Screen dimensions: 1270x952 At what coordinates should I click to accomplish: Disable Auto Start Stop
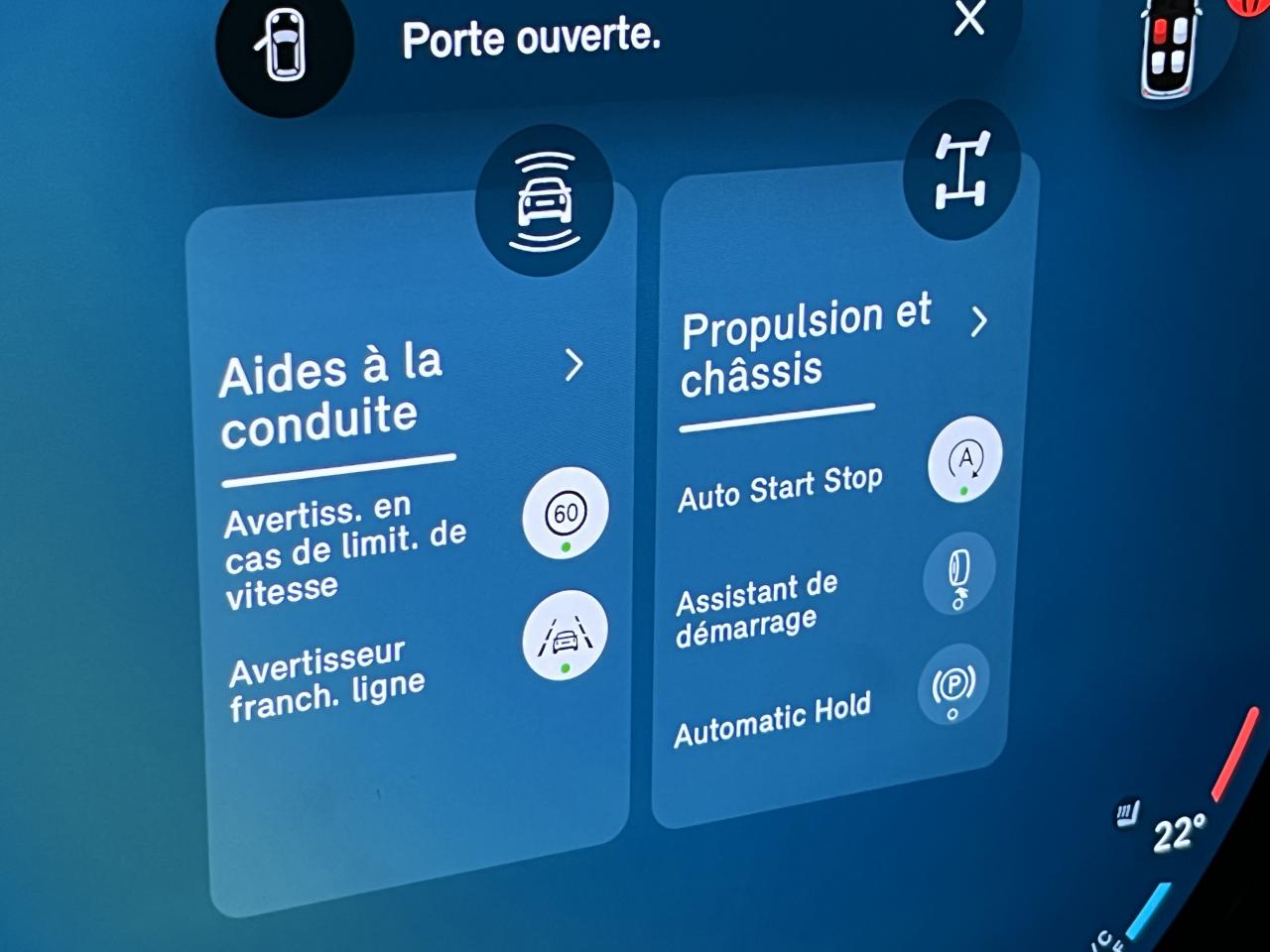click(x=964, y=460)
